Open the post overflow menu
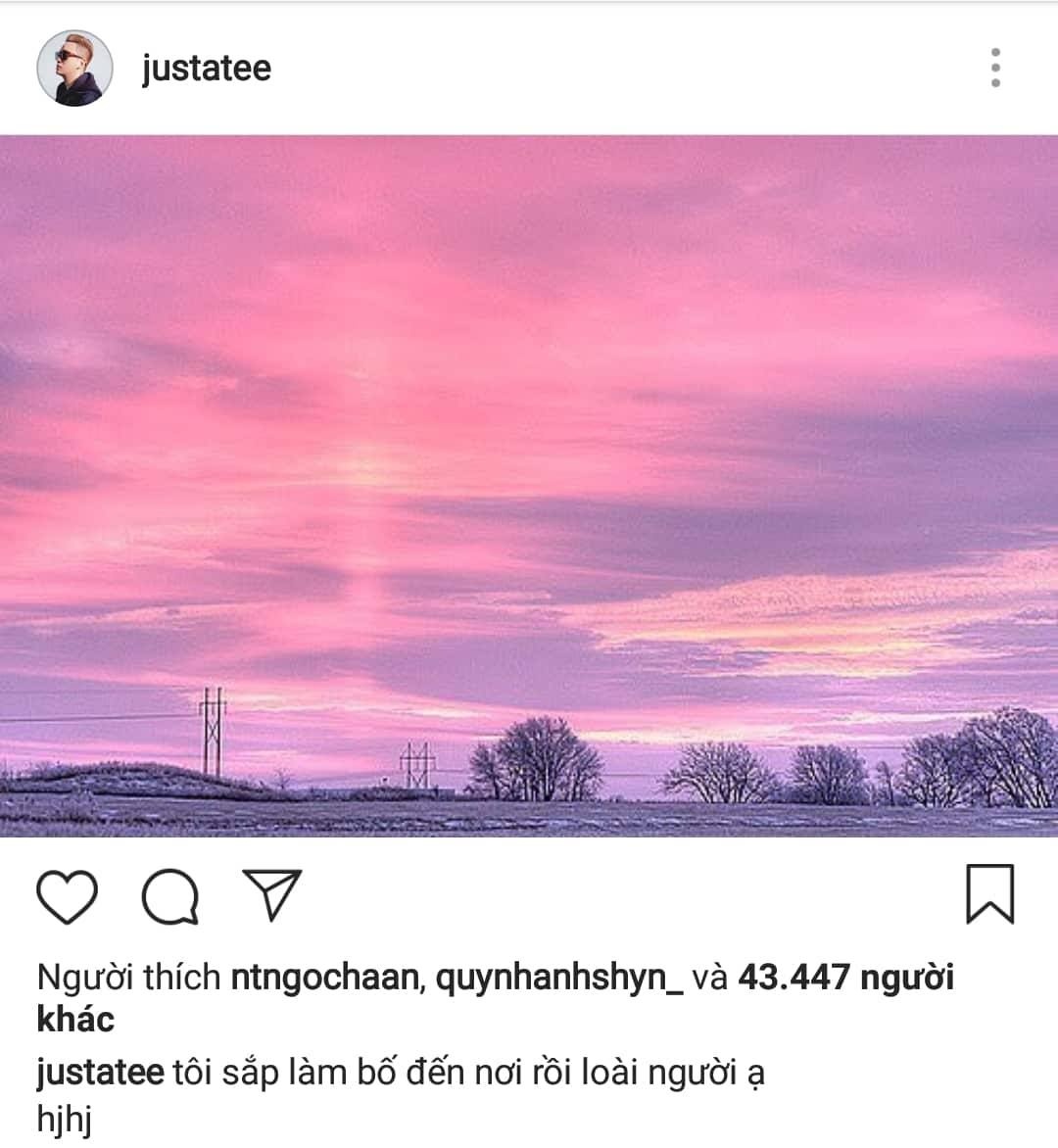The width and height of the screenshot is (1058, 1148). [x=995, y=68]
